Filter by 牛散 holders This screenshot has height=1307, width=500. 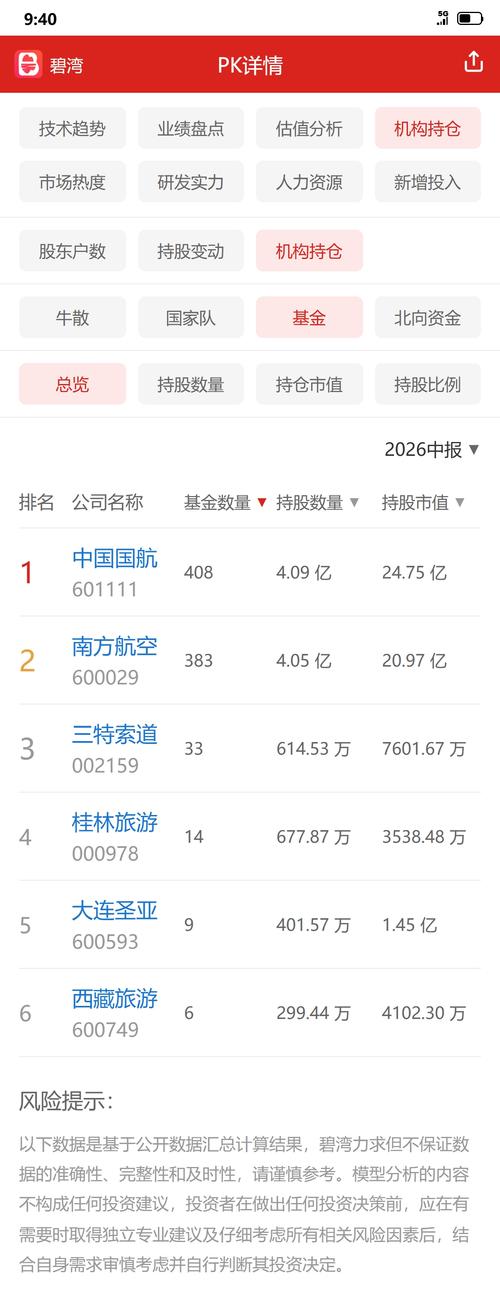72,318
